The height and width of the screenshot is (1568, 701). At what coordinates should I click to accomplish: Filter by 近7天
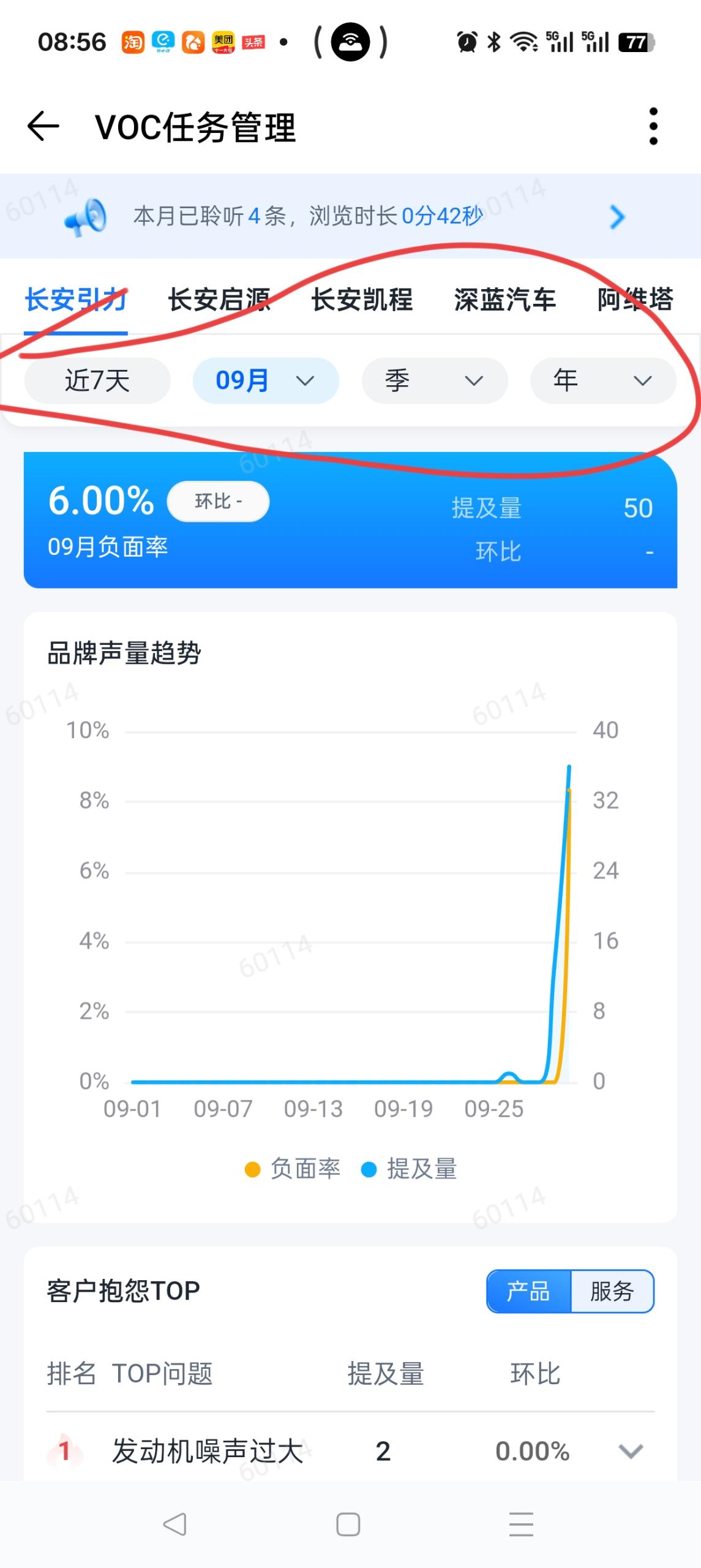point(97,381)
